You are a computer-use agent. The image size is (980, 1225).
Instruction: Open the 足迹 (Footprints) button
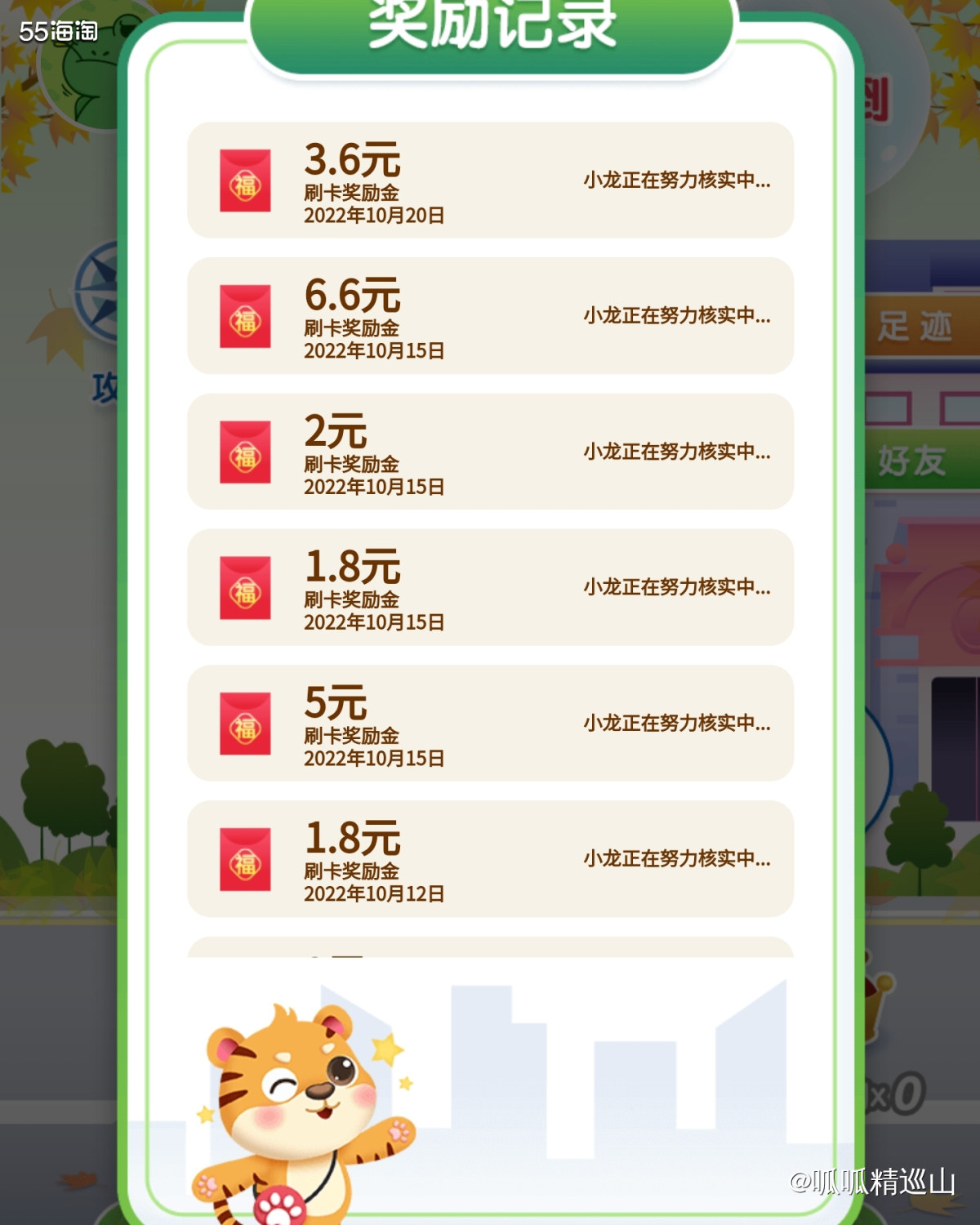coord(913,325)
